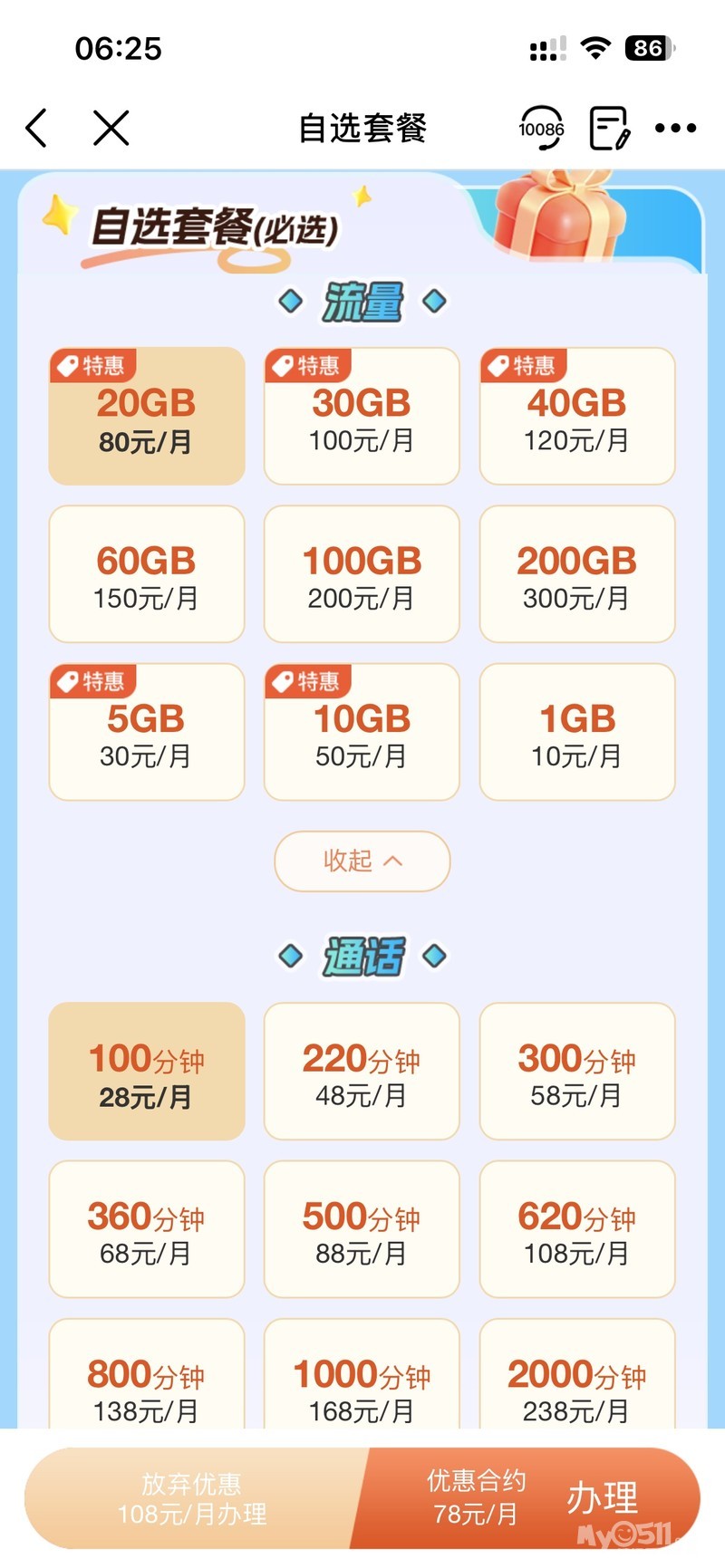Tap 放弃优惠 108元/月办理 button

pyautogui.click(x=192, y=1498)
